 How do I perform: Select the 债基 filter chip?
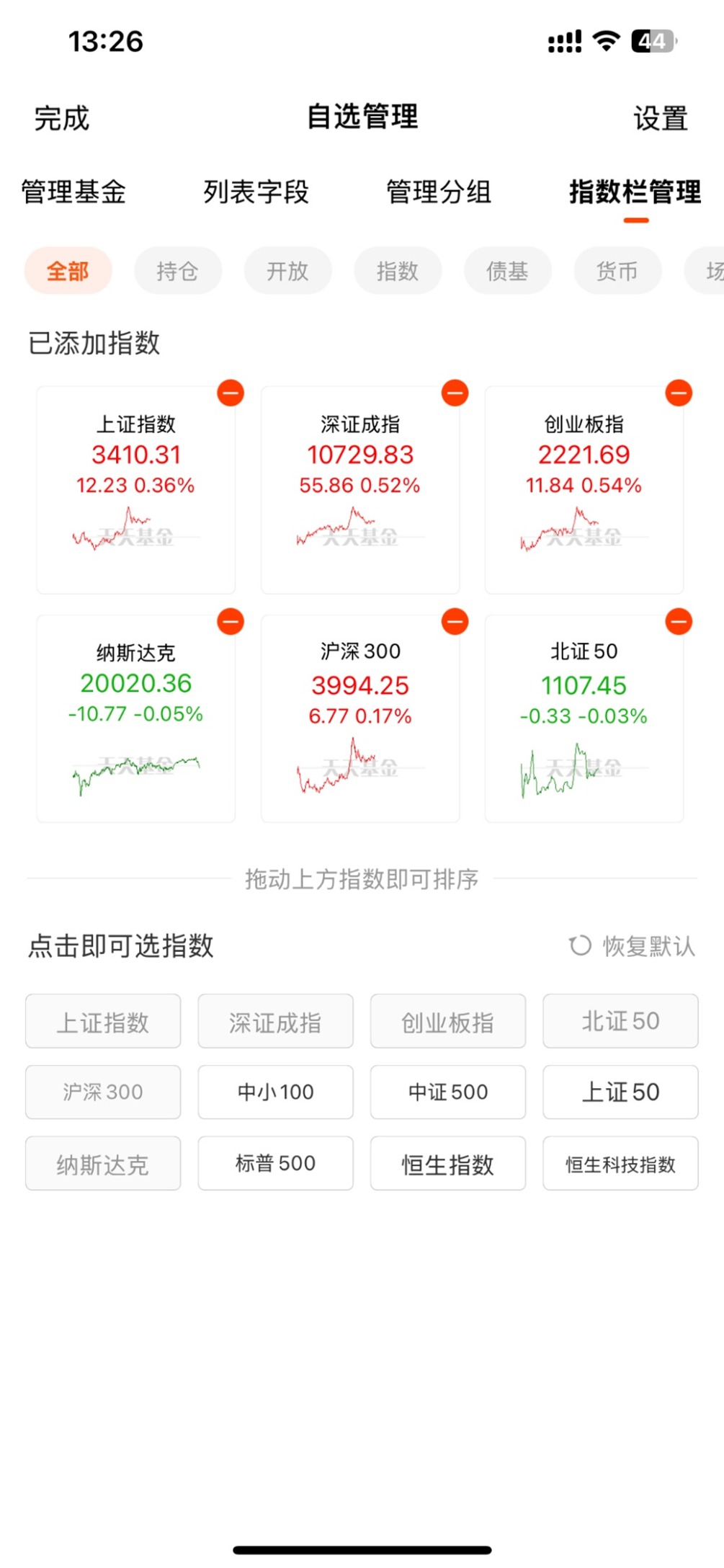[507, 271]
